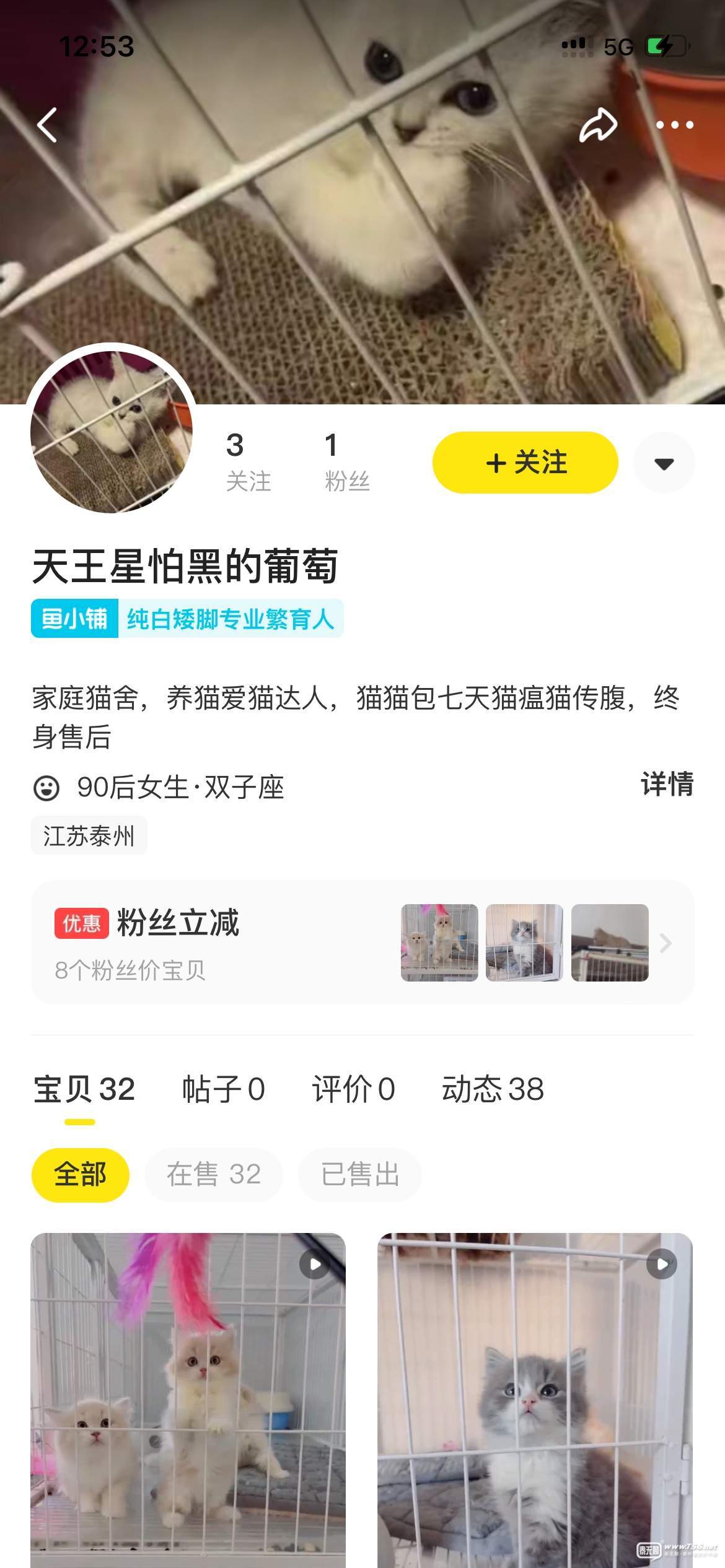Share this seller profile
This screenshot has height=1568, width=725.
tap(598, 124)
